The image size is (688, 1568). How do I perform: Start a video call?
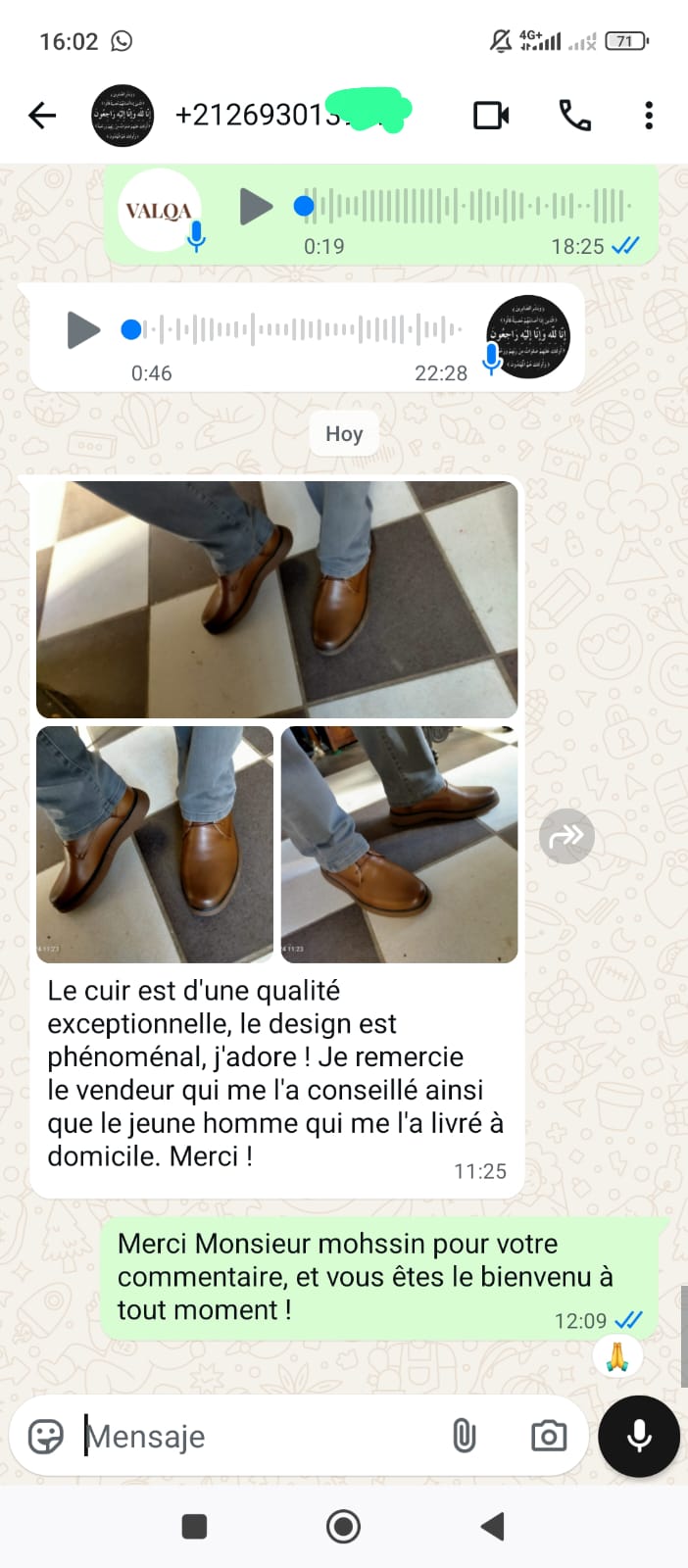coord(490,116)
